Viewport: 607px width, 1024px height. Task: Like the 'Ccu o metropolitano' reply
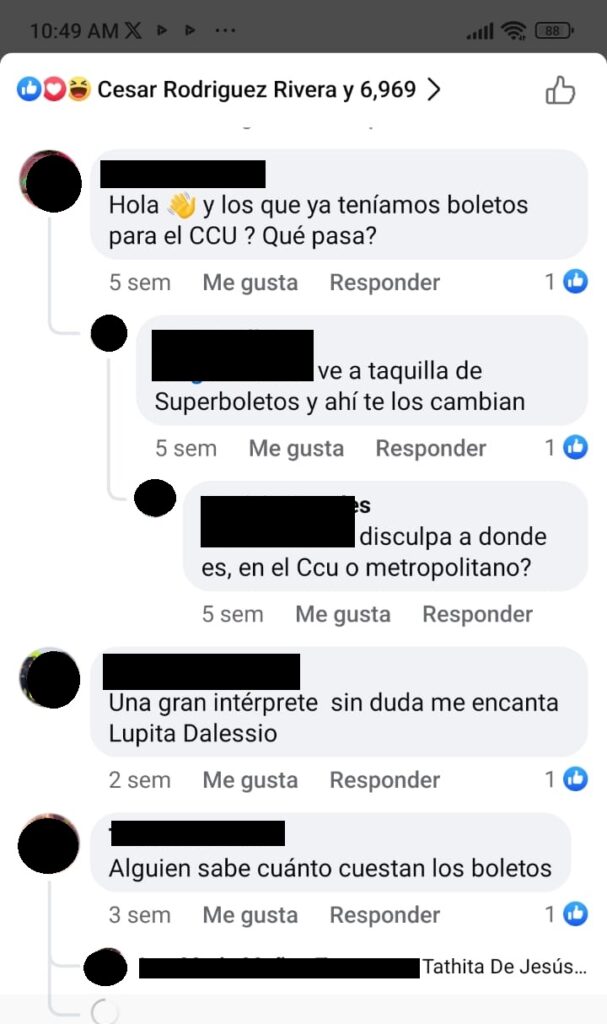point(342,614)
